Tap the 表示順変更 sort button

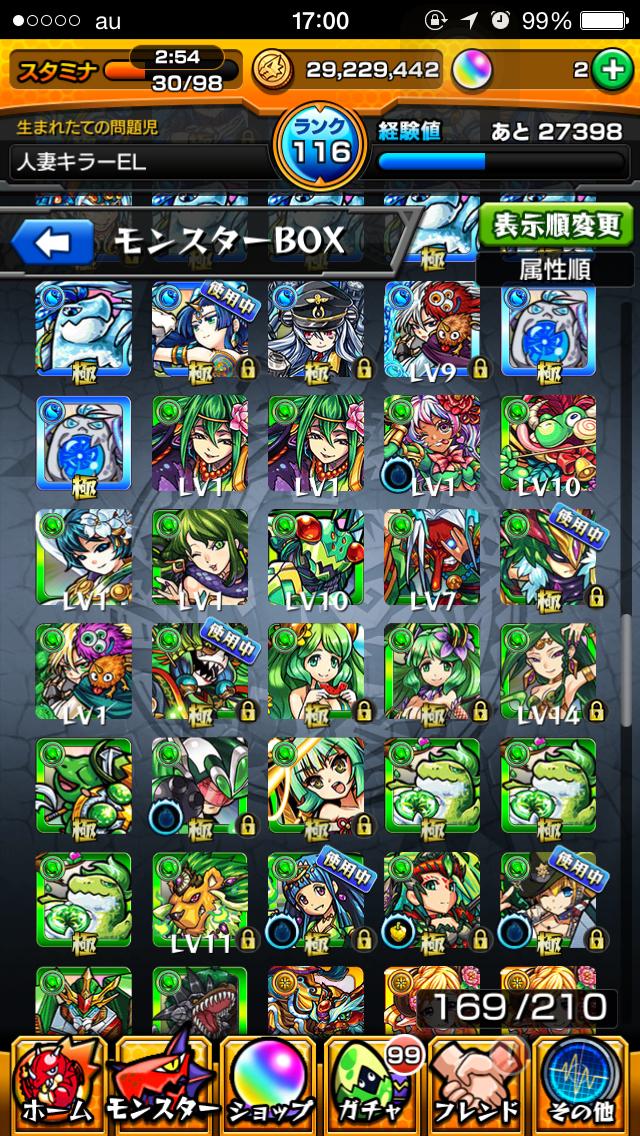(556, 226)
